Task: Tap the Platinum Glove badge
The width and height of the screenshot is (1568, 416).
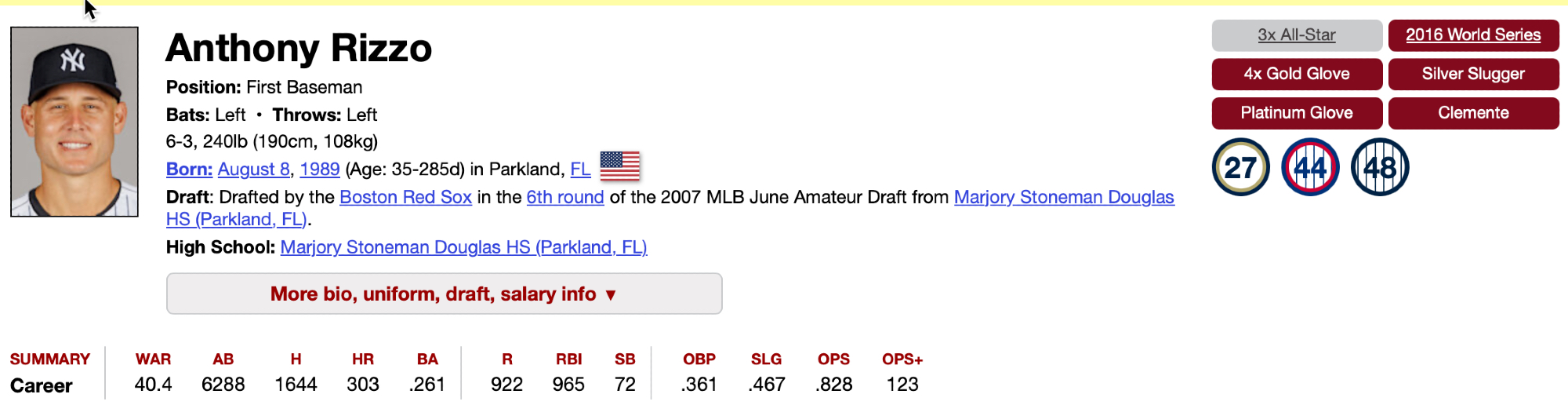Action: [x=1296, y=113]
